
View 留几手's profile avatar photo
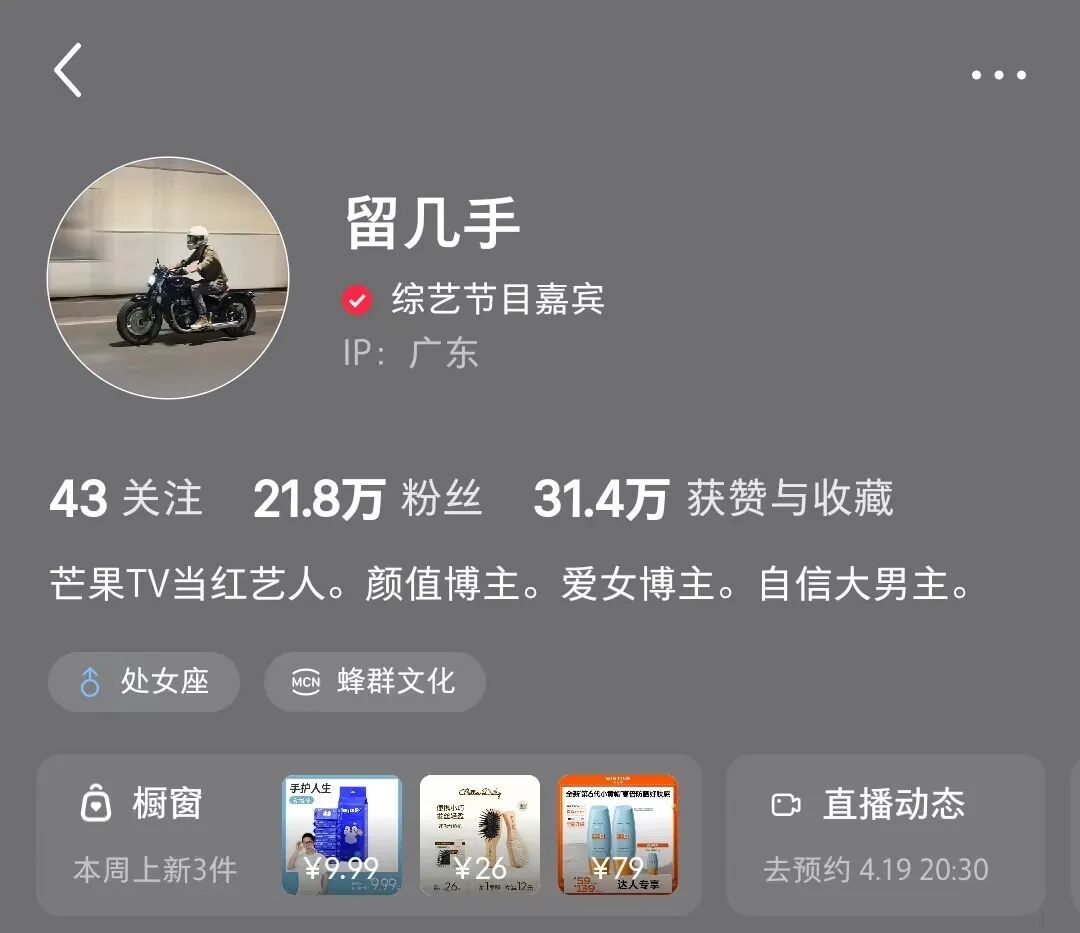tap(168, 278)
